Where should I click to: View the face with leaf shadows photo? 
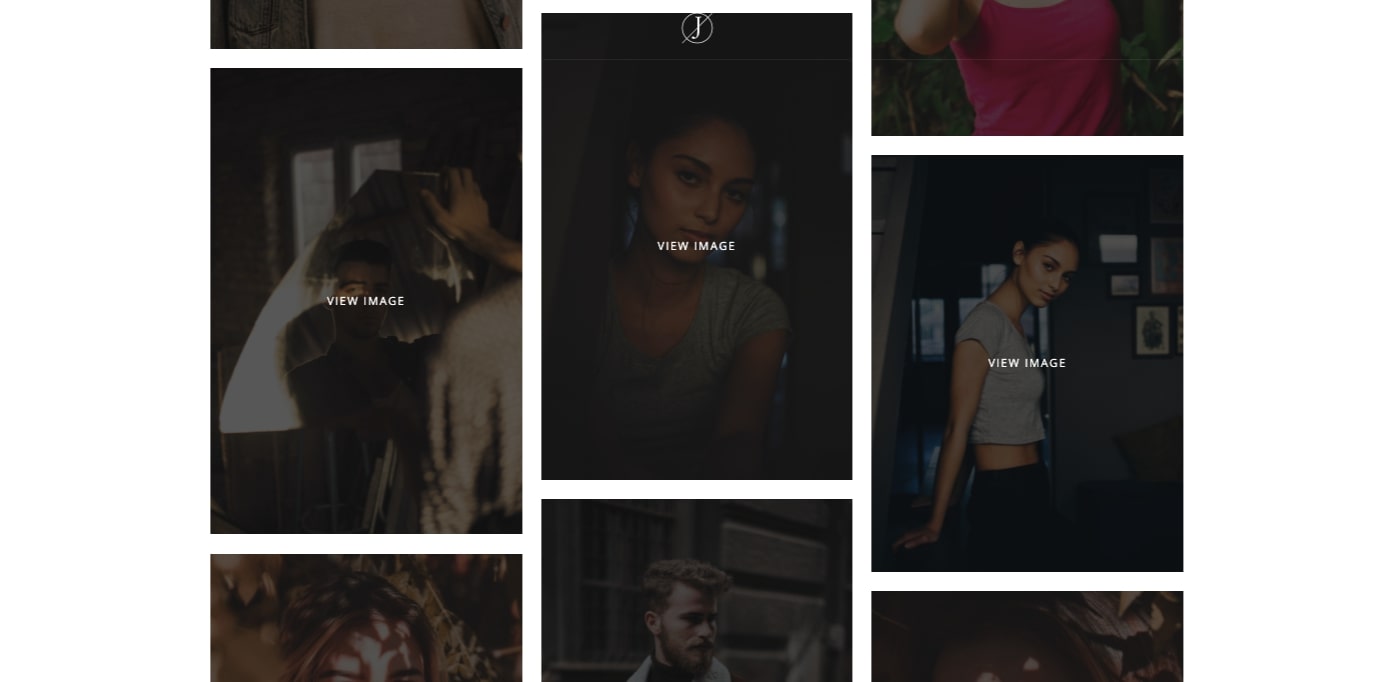365,620
